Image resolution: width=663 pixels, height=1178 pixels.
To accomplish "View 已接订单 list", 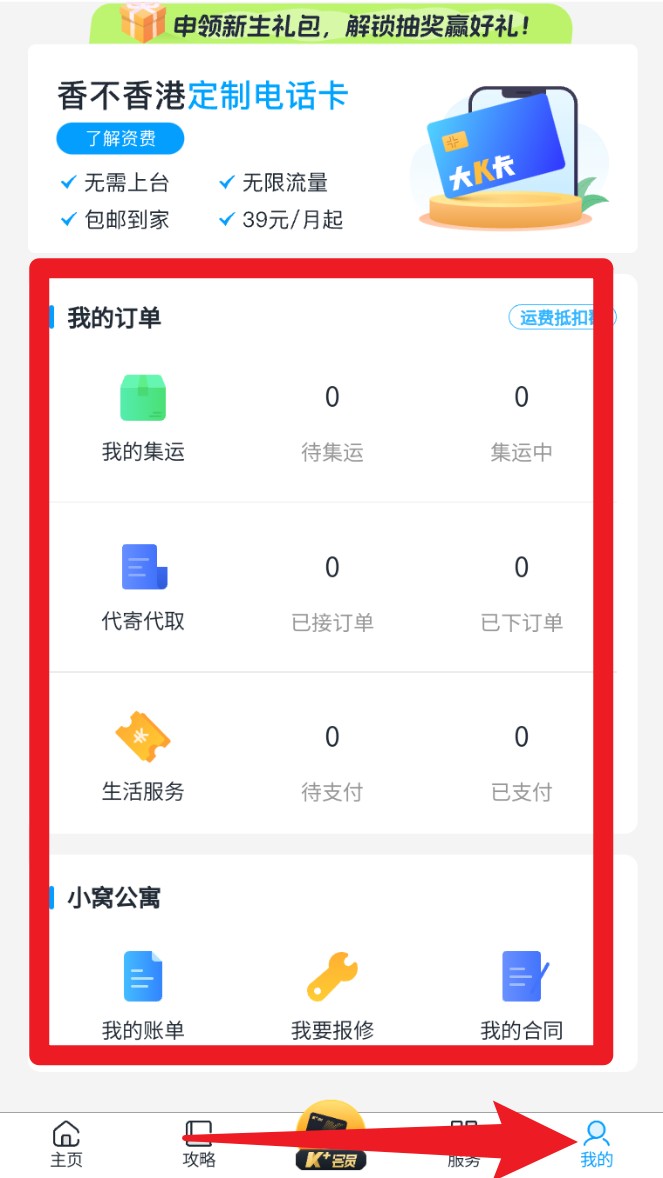I will pyautogui.click(x=332, y=590).
